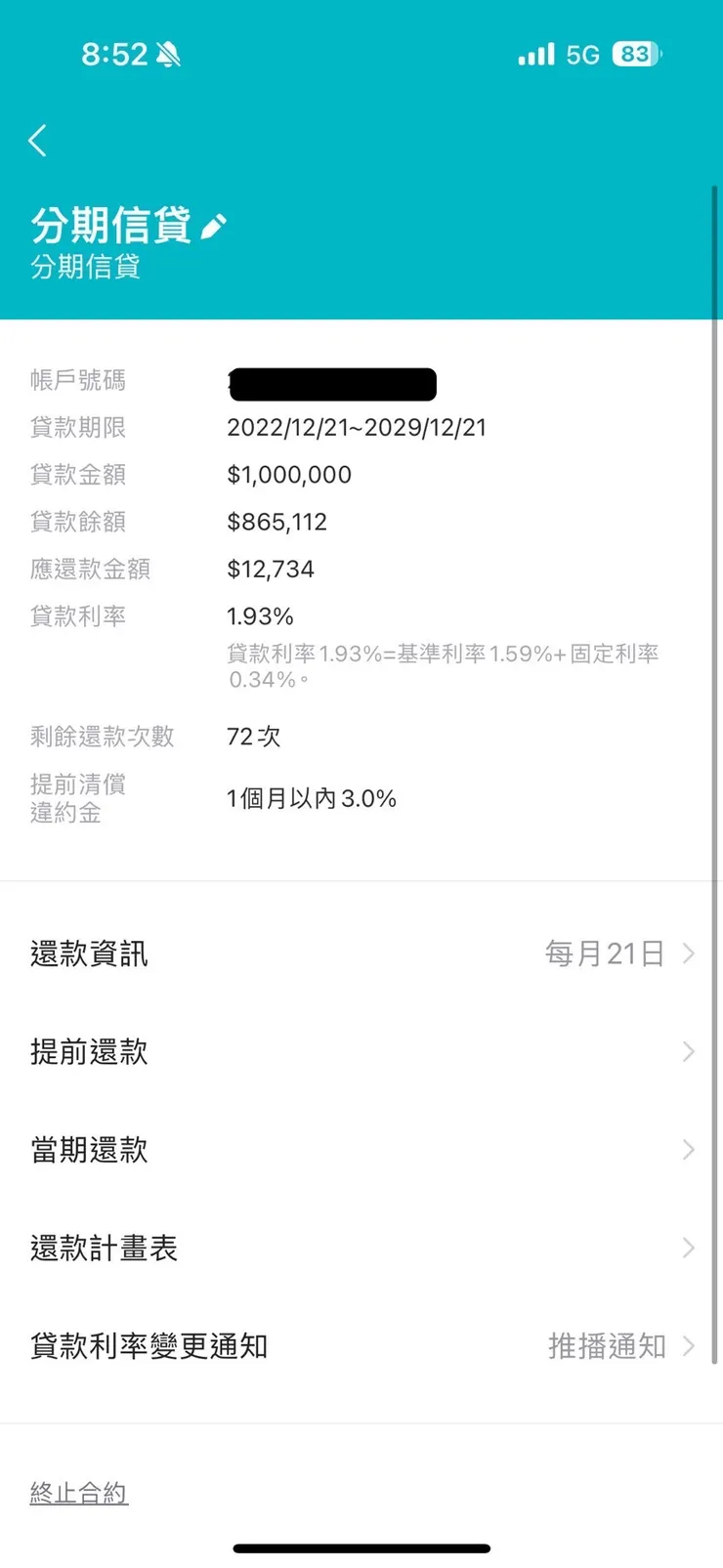This screenshot has width=723, height=1568.
Task: Select the loan period 2022/12/21~2029/12/21
Action: pyautogui.click(x=357, y=427)
